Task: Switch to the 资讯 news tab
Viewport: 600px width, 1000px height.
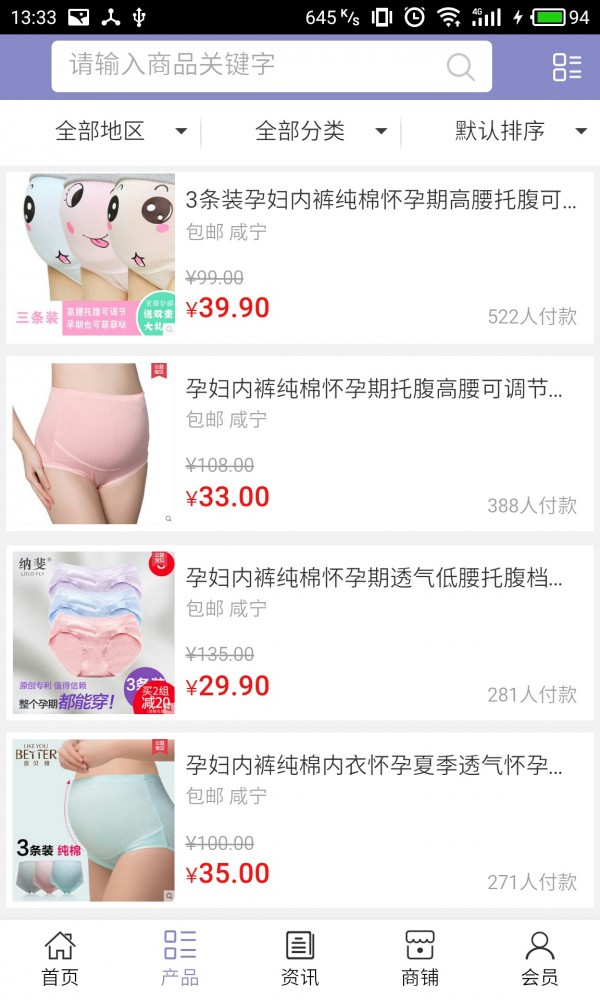Action: point(300,958)
